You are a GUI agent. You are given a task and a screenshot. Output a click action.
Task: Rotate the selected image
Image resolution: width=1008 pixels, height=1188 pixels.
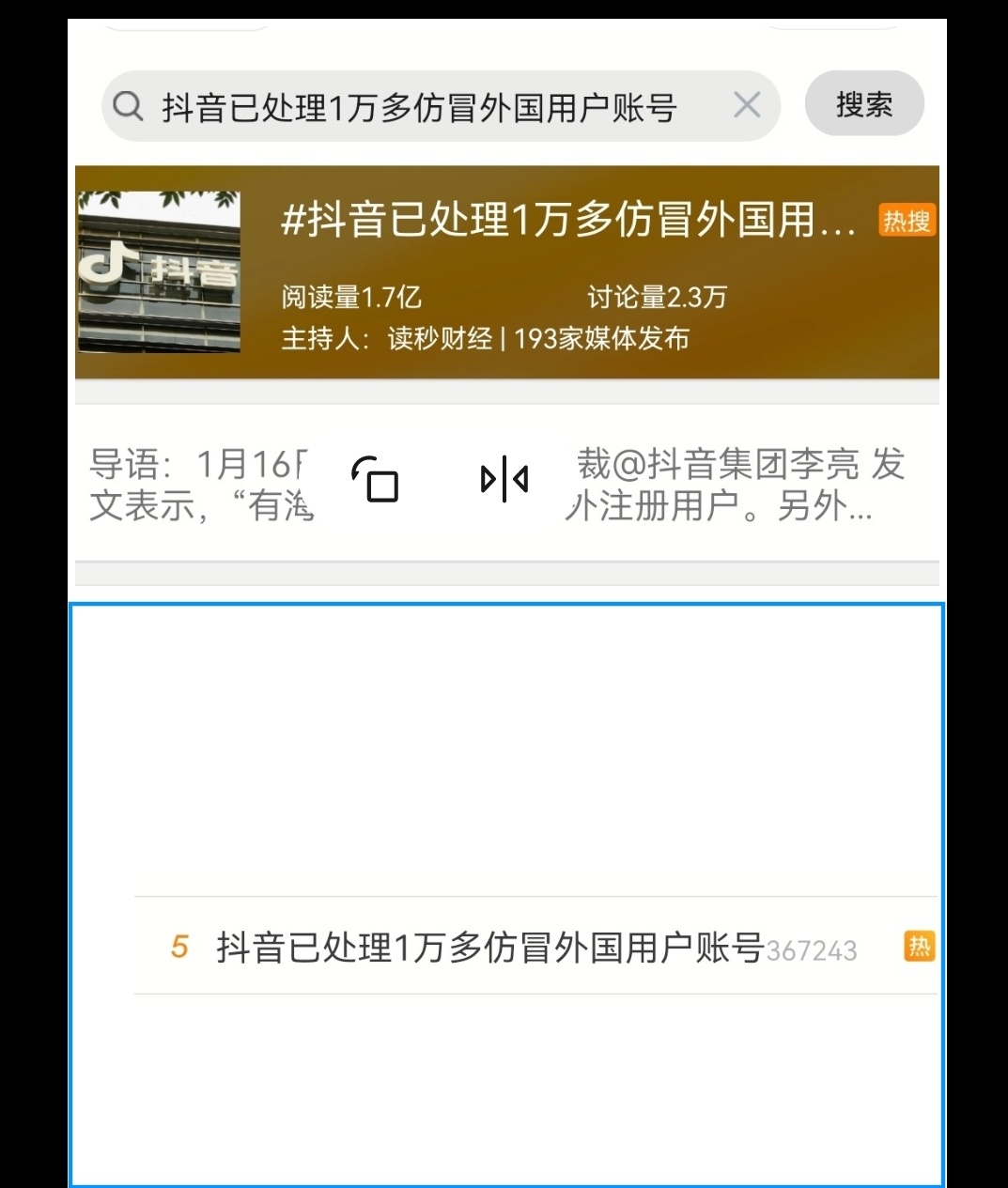coord(376,479)
